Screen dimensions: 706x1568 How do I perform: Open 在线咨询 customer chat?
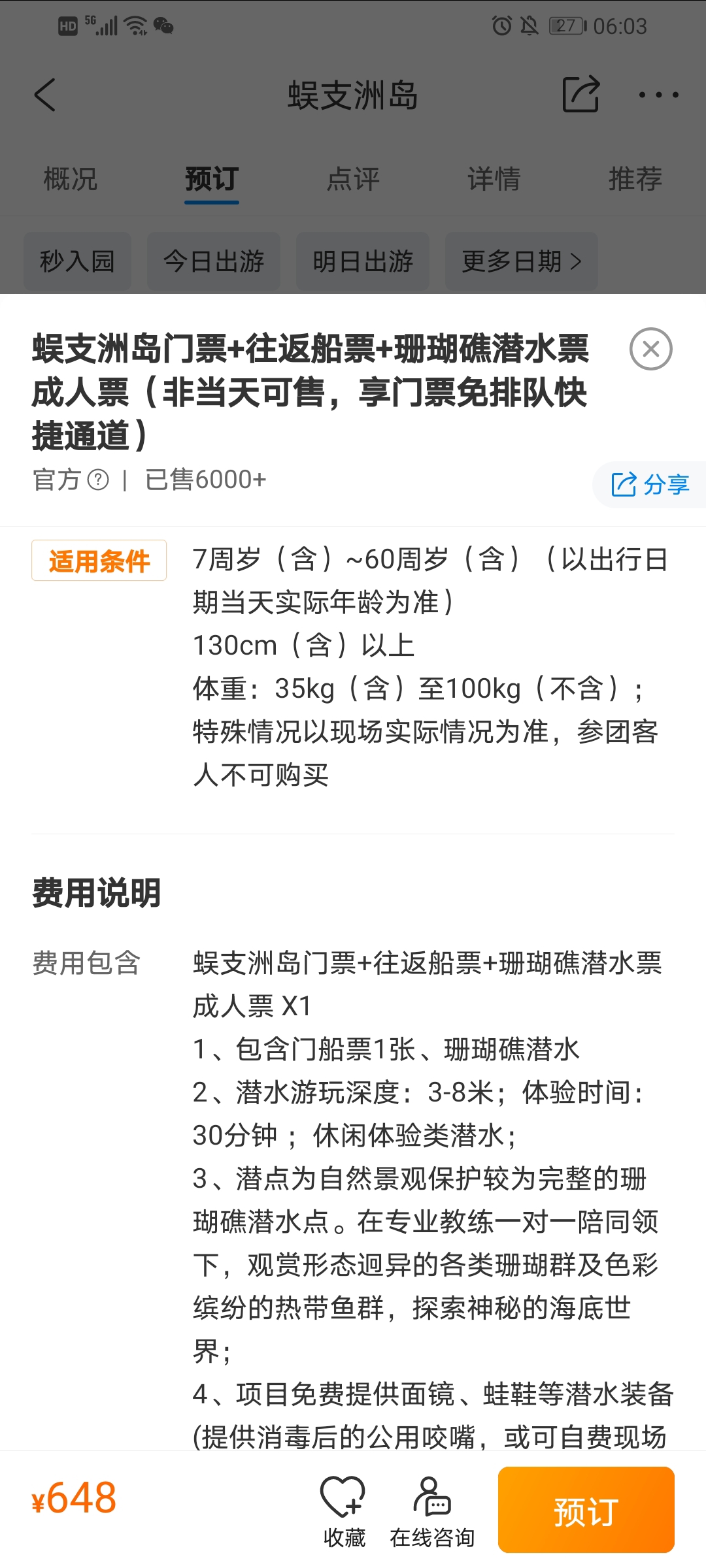[432, 1511]
